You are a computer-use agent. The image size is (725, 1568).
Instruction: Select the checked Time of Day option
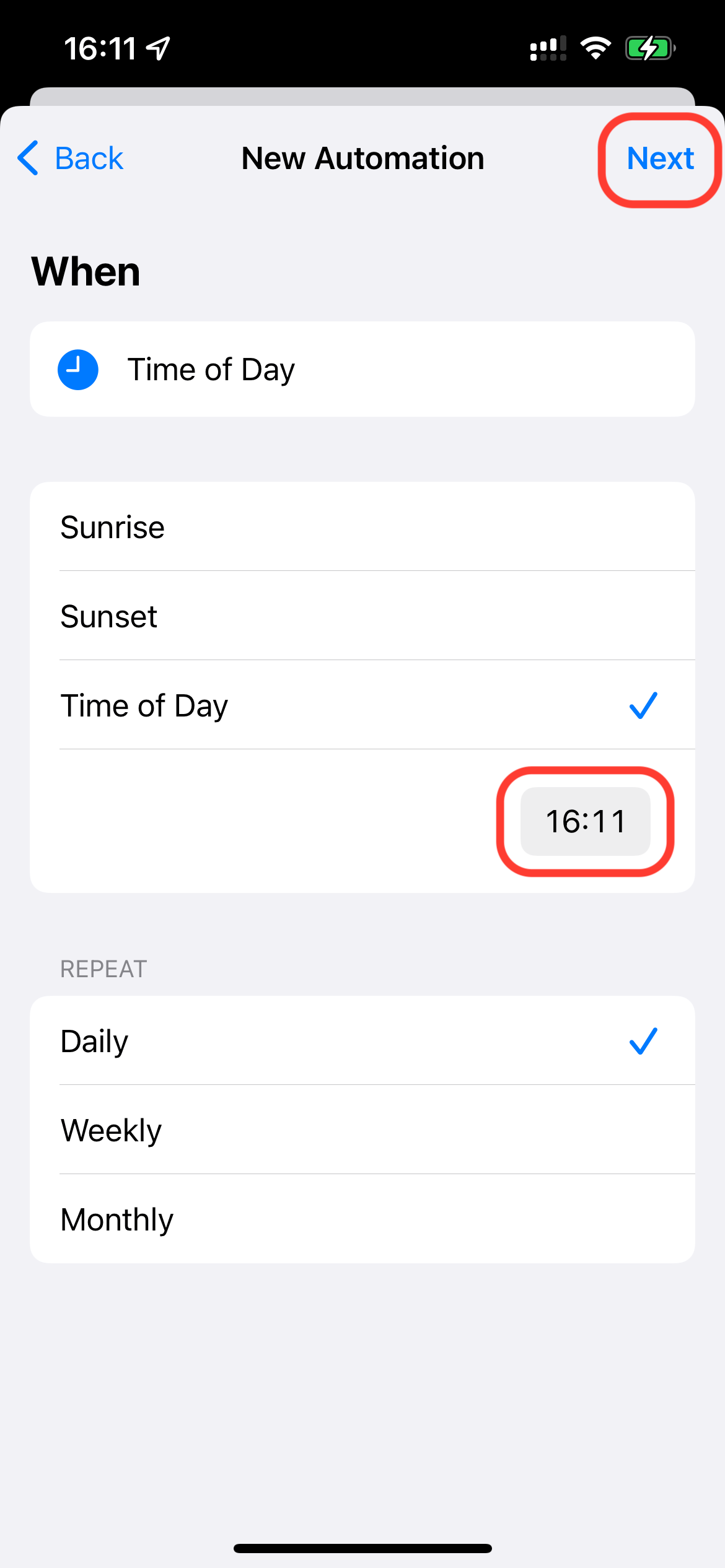pos(362,705)
